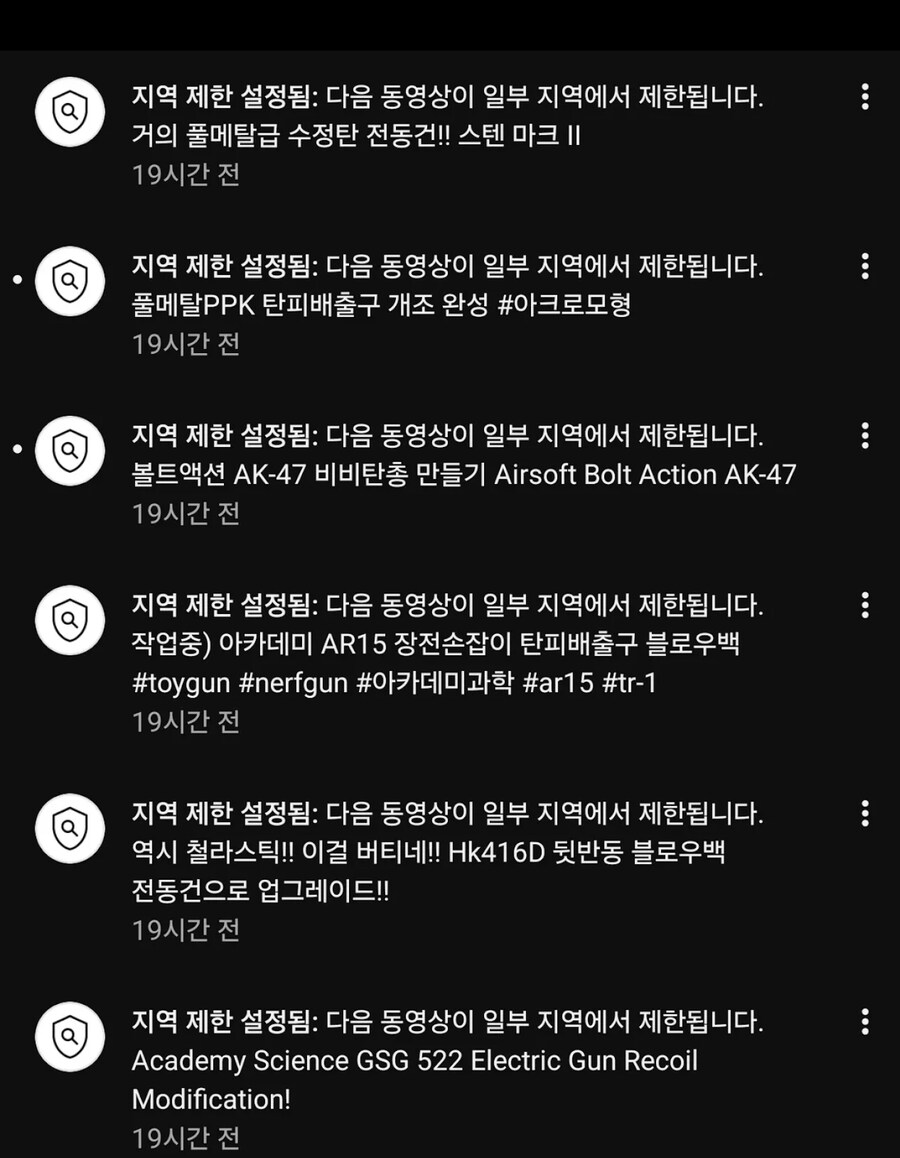Click the shield badge icon on the Hk416D notification
The image size is (900, 1158).
(69, 827)
